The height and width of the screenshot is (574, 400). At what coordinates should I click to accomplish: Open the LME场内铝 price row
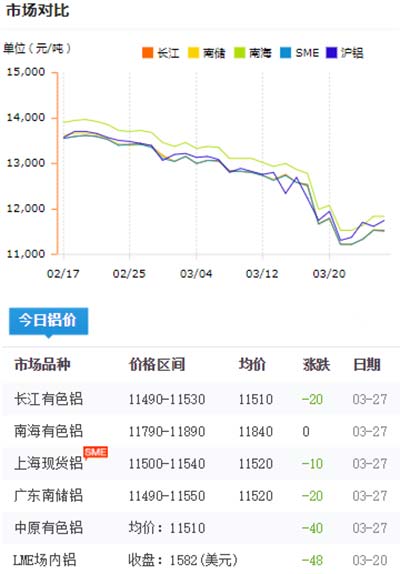pyautogui.click(x=201, y=559)
